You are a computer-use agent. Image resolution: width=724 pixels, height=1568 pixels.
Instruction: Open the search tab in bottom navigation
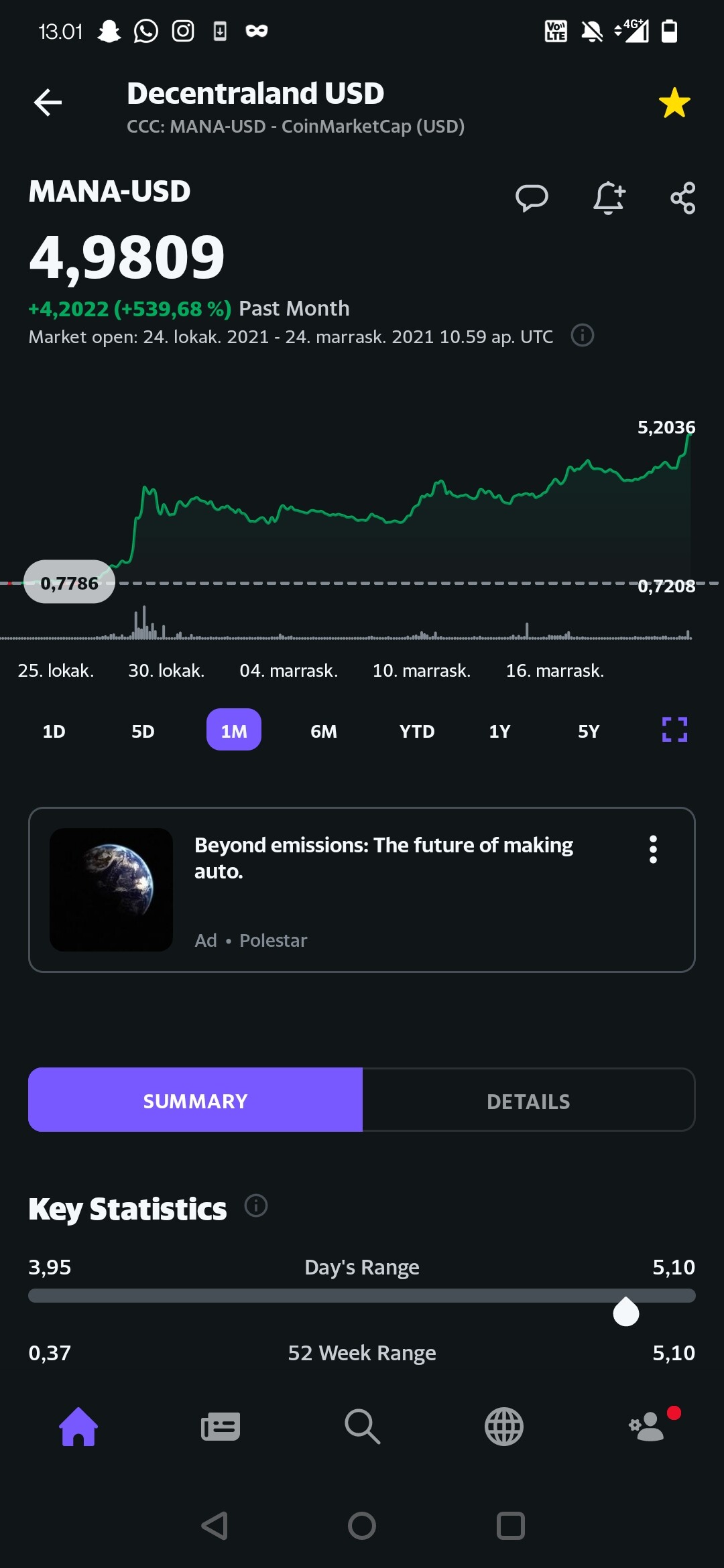coord(362,1426)
